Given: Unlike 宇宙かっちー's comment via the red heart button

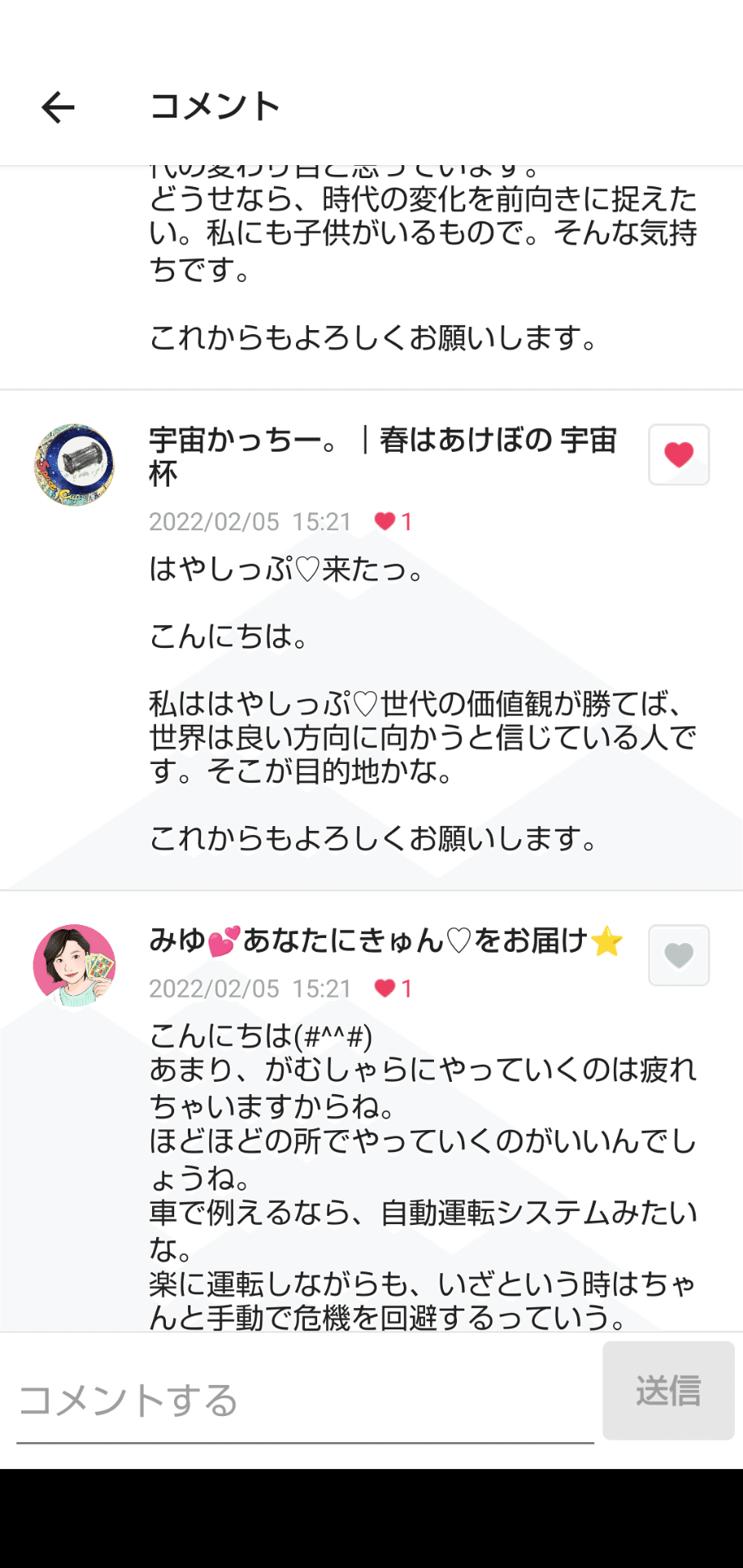Looking at the screenshot, I should [678, 454].
